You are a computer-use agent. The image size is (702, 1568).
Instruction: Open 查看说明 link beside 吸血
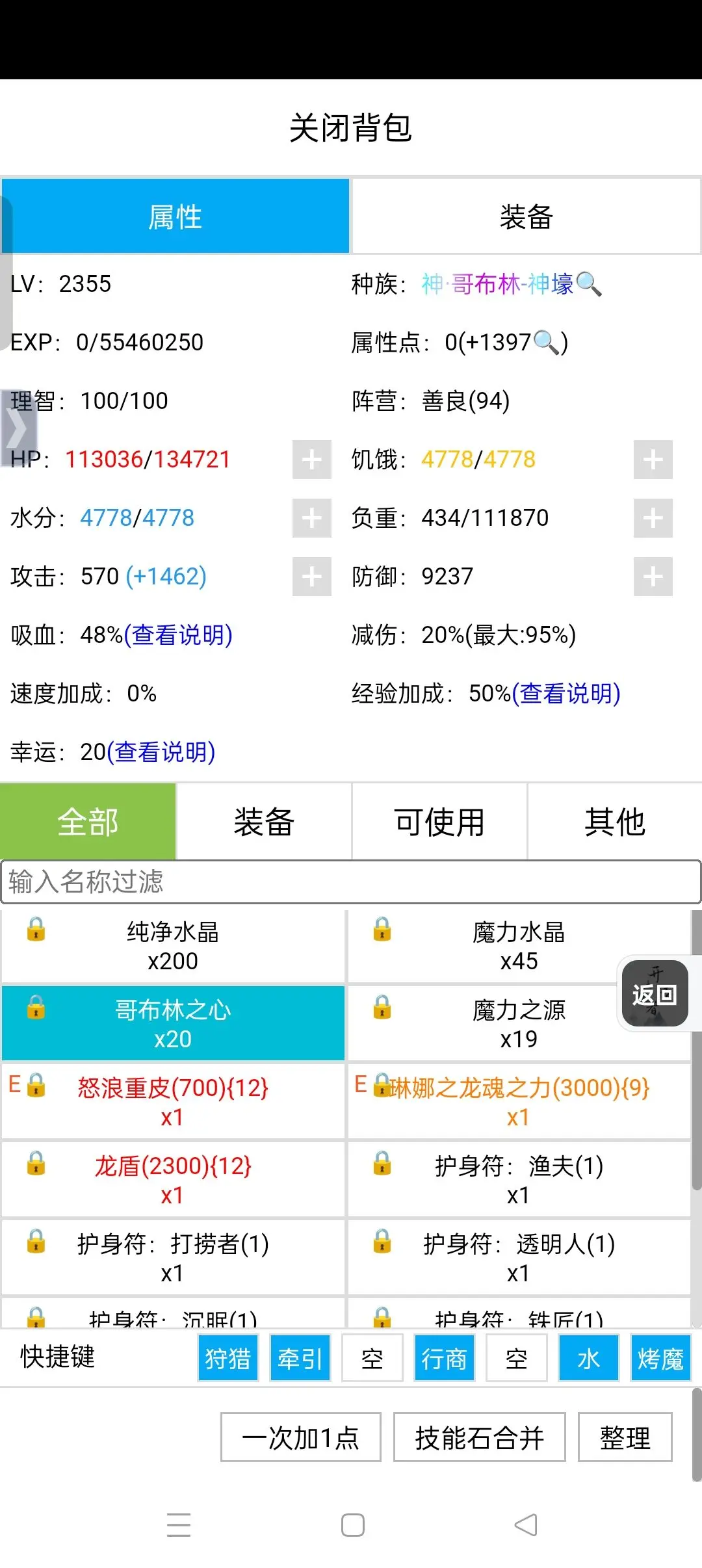point(178,635)
